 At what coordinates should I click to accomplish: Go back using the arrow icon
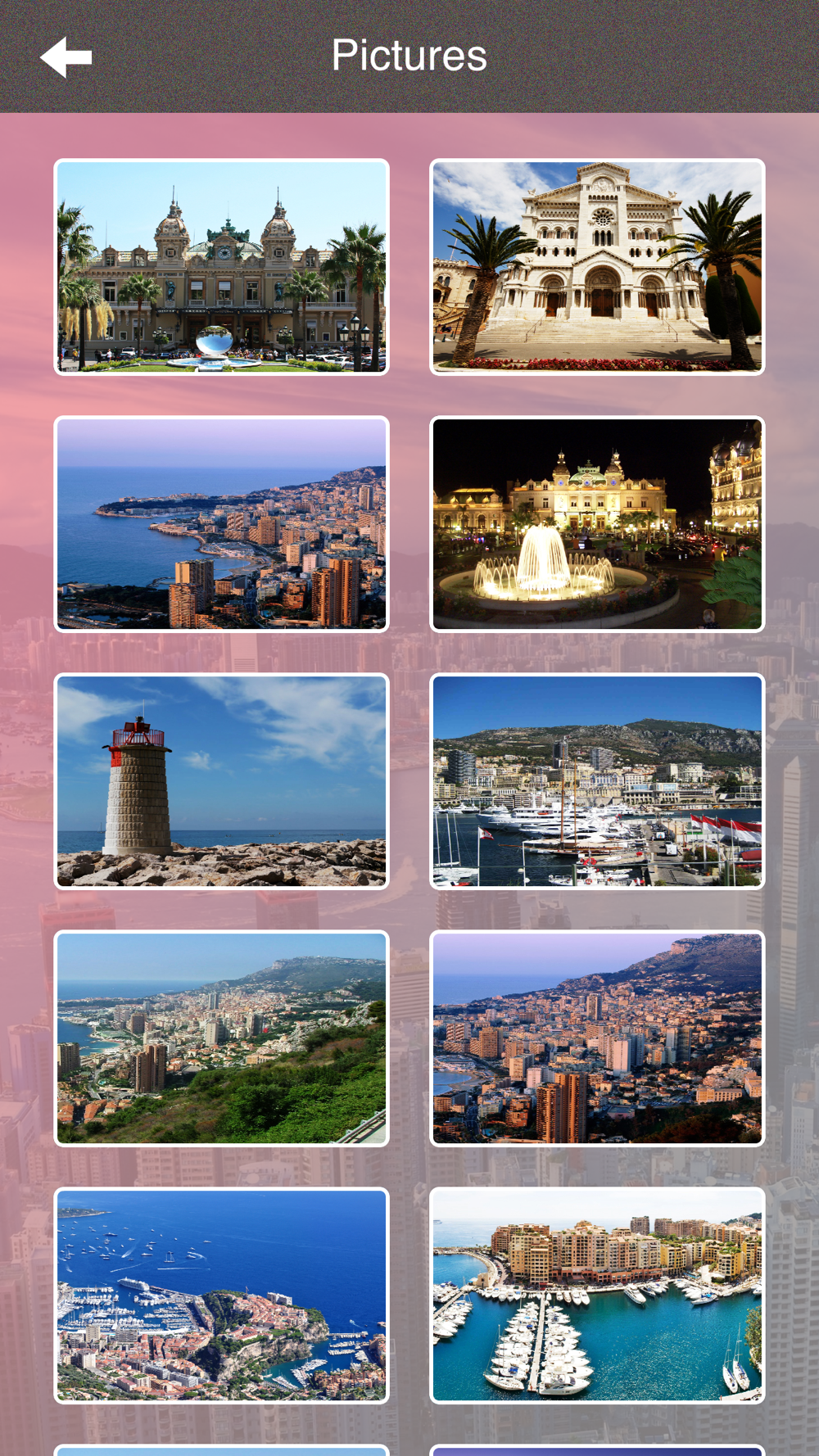click(x=66, y=57)
